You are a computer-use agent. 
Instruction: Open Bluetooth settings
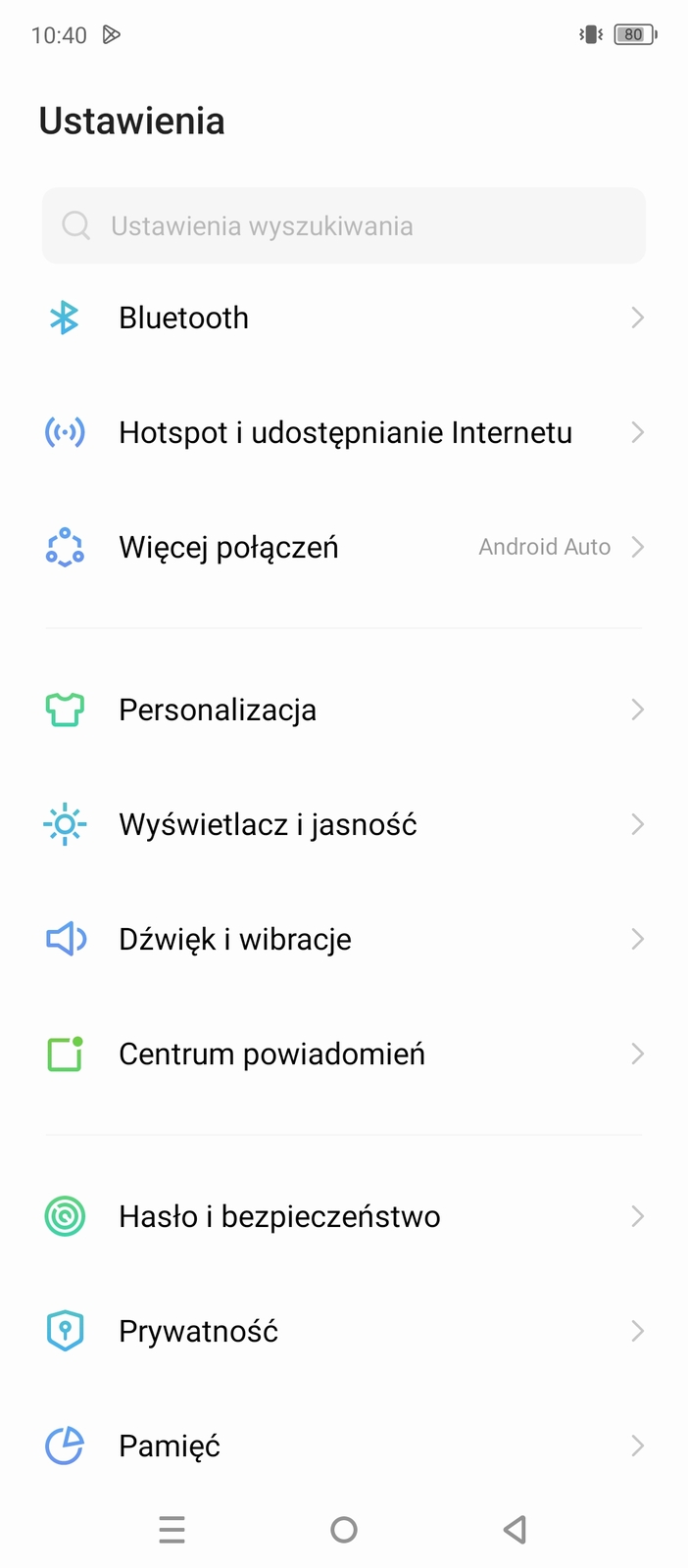pos(343,318)
